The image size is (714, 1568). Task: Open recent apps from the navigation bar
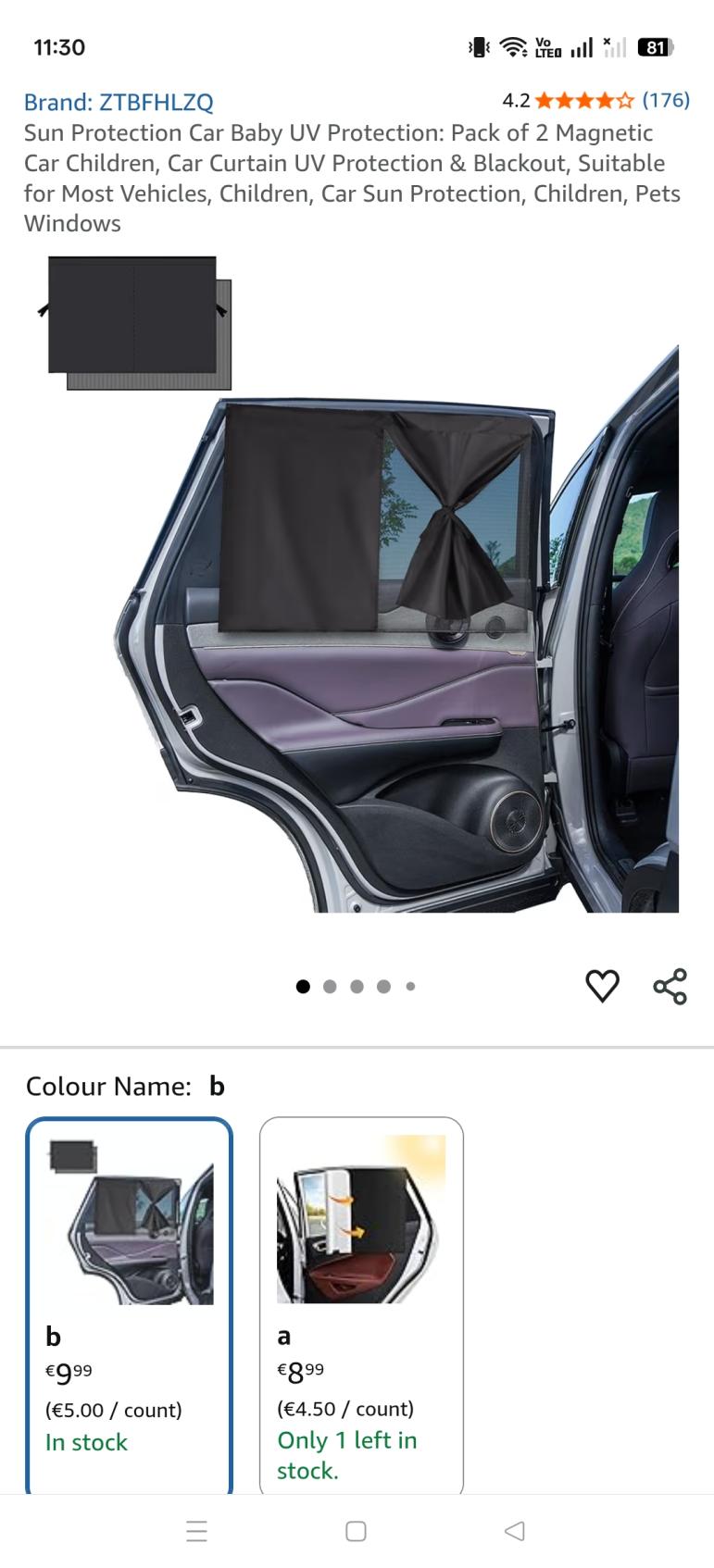[x=196, y=1531]
